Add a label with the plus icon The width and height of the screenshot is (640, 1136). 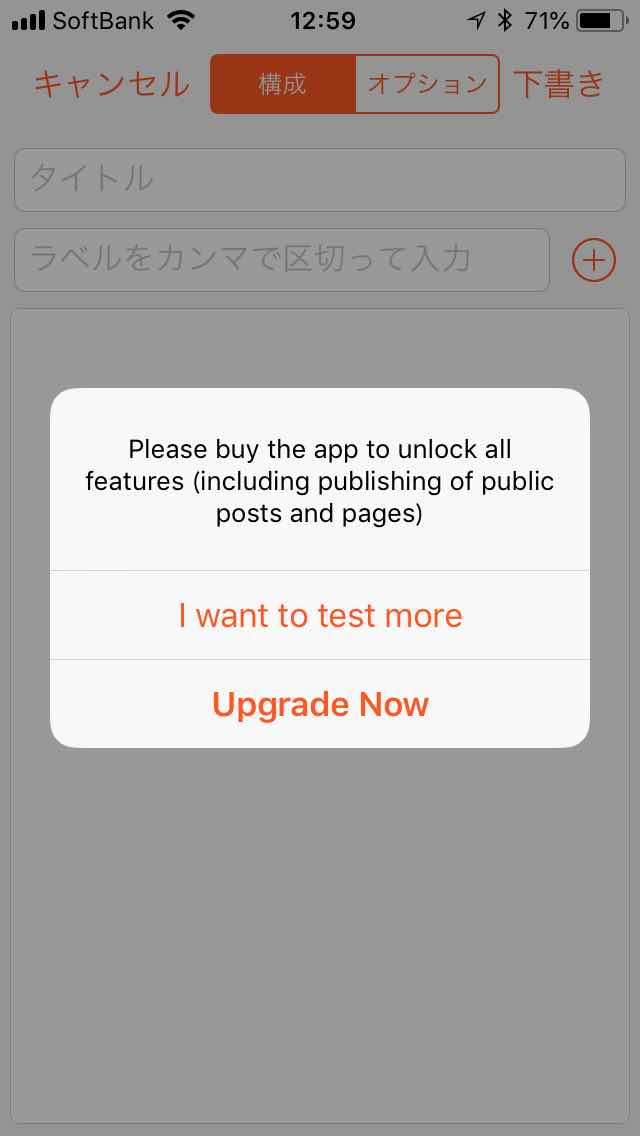point(594,260)
